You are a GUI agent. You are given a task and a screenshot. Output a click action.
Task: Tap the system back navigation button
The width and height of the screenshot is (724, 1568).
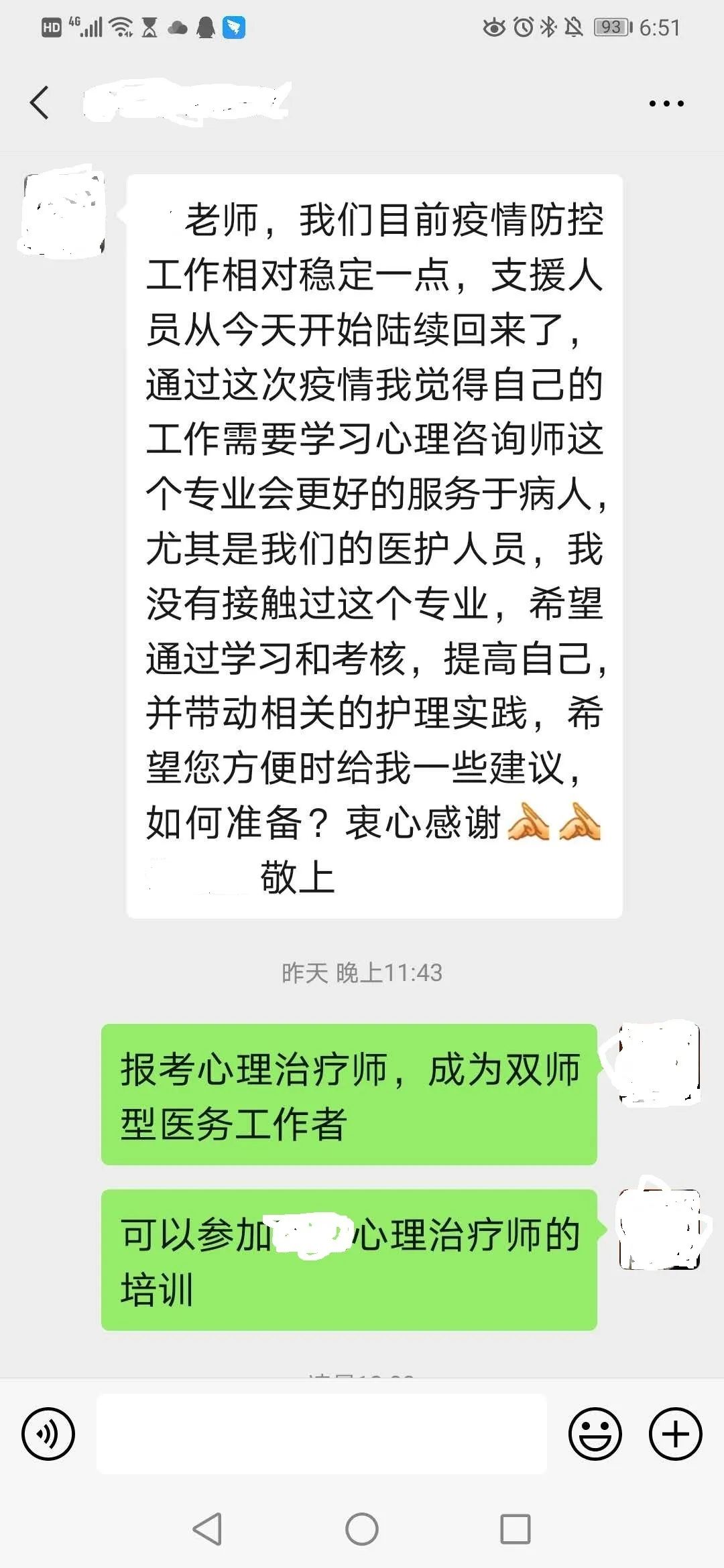pos(207,1529)
